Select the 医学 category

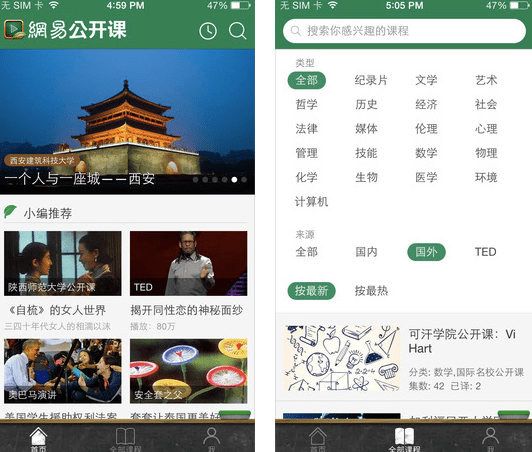pyautogui.click(x=426, y=177)
